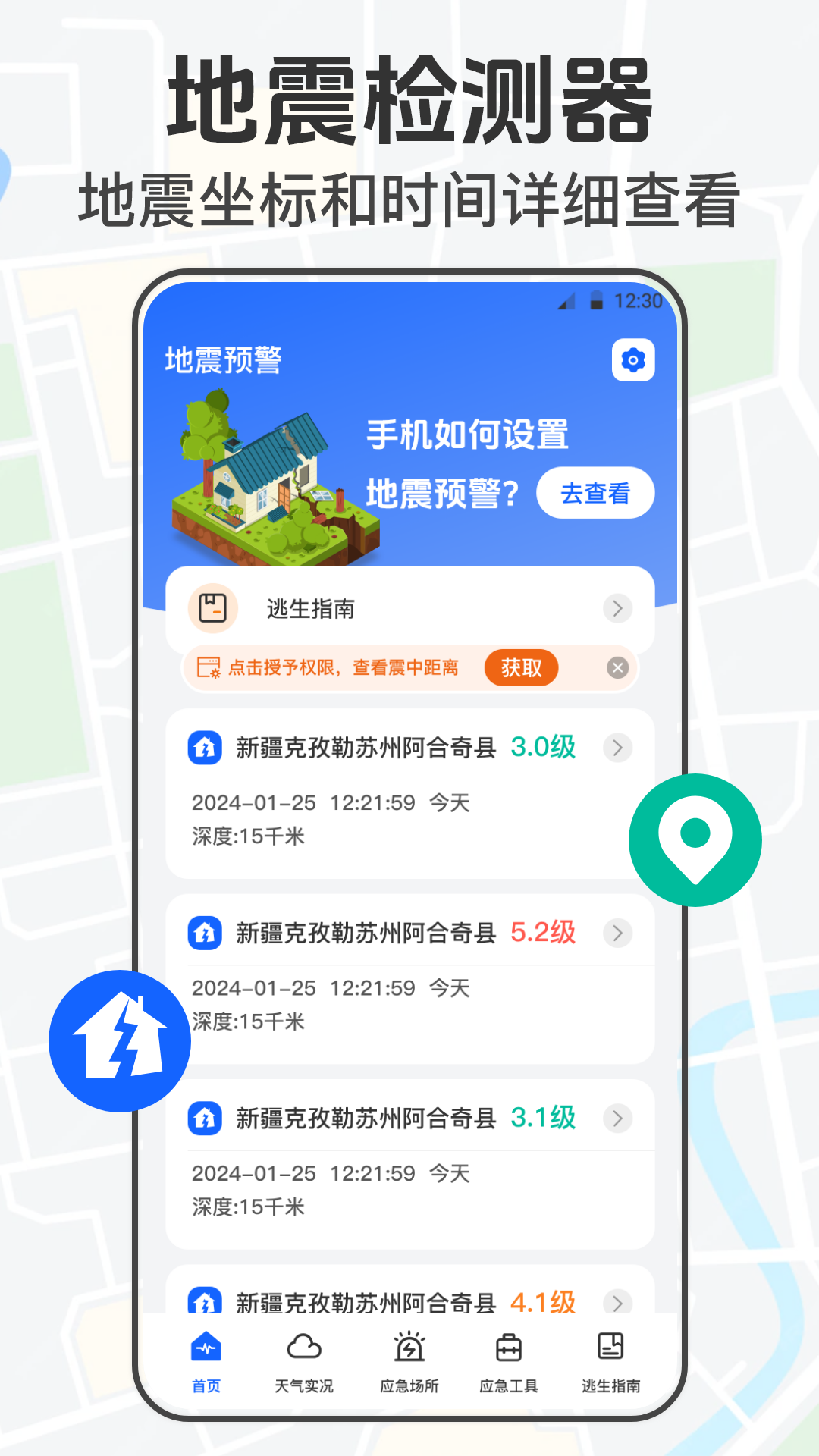819x1456 pixels.
Task: Click the orange book icon in 逃生指南 card
Action: tap(212, 607)
